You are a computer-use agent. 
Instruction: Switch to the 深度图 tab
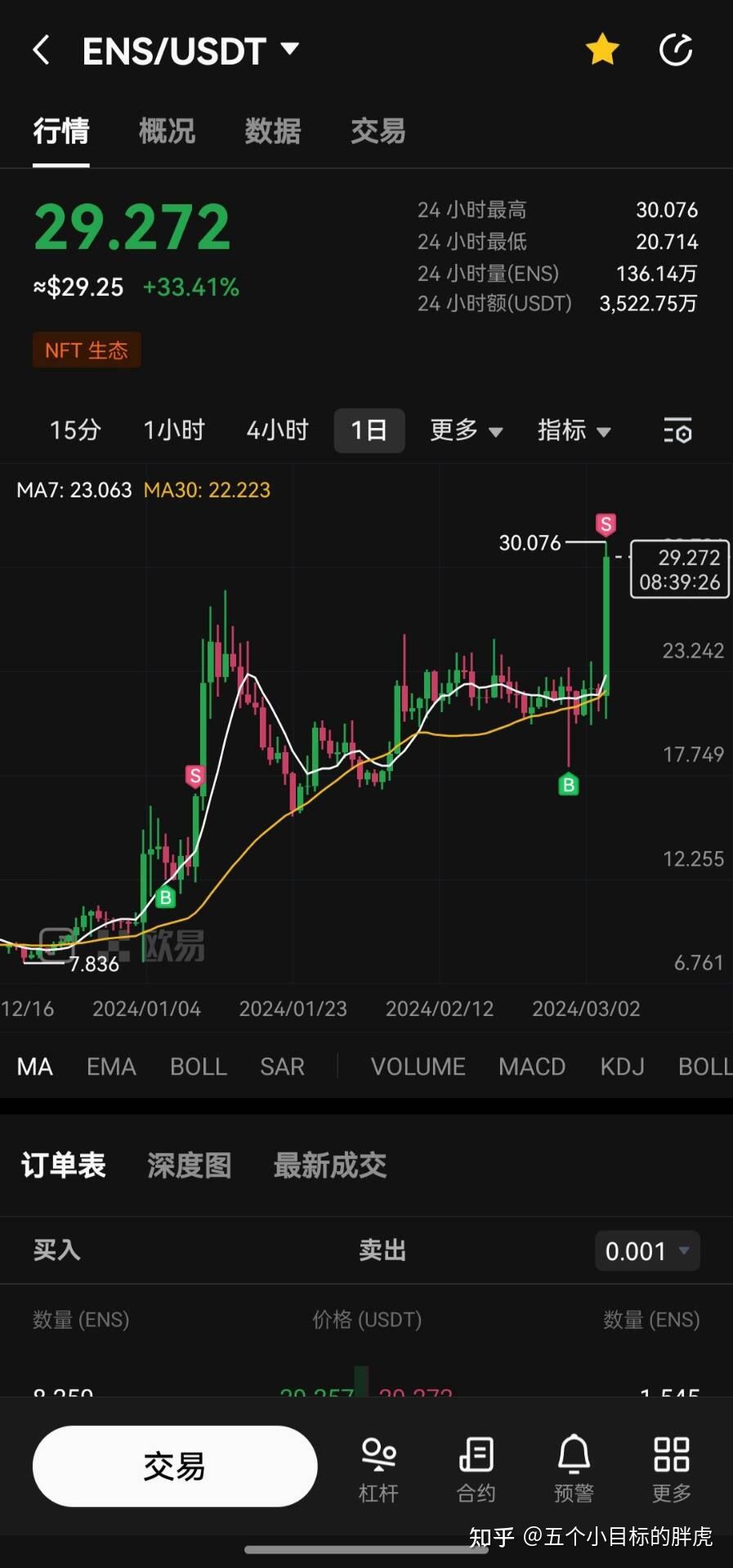(x=190, y=1165)
